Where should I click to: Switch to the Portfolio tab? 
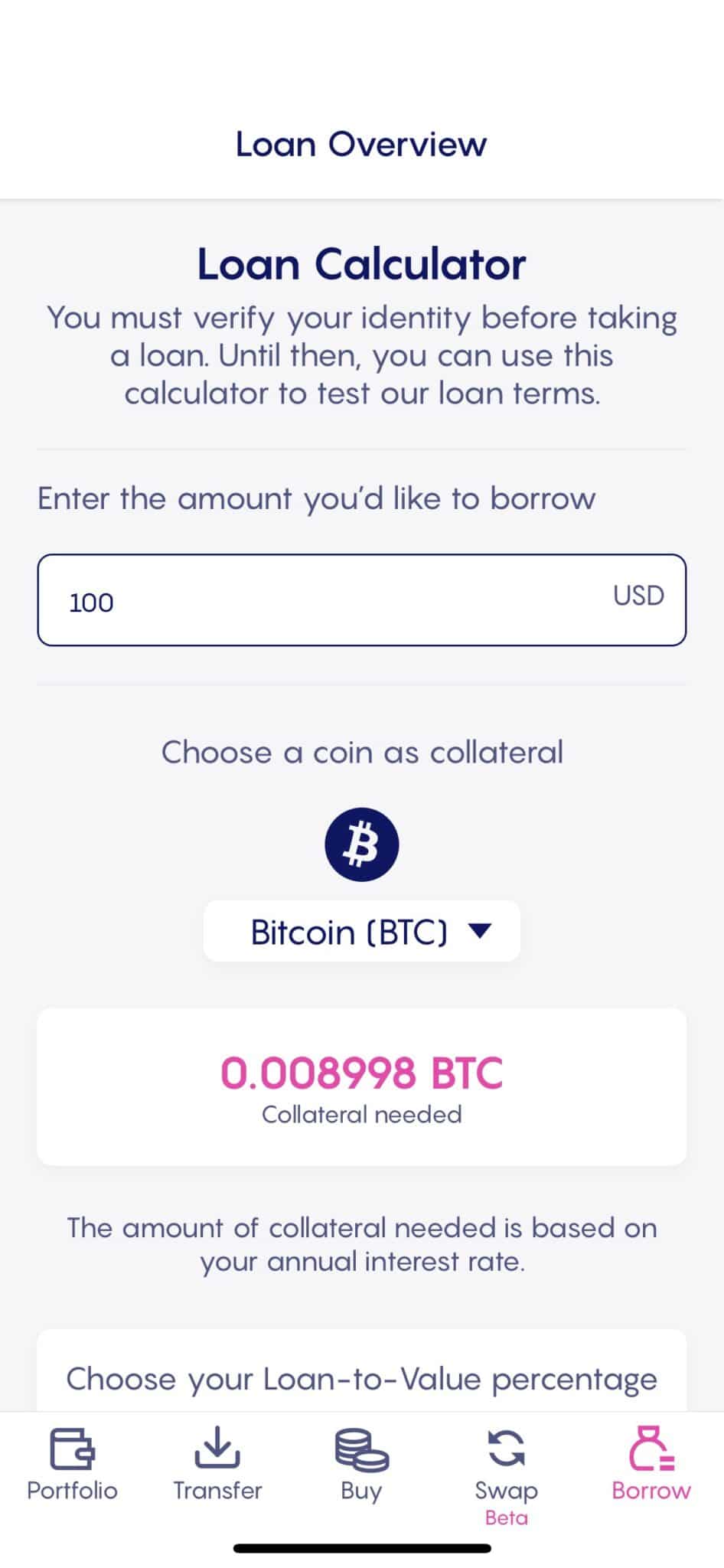pos(72,1464)
